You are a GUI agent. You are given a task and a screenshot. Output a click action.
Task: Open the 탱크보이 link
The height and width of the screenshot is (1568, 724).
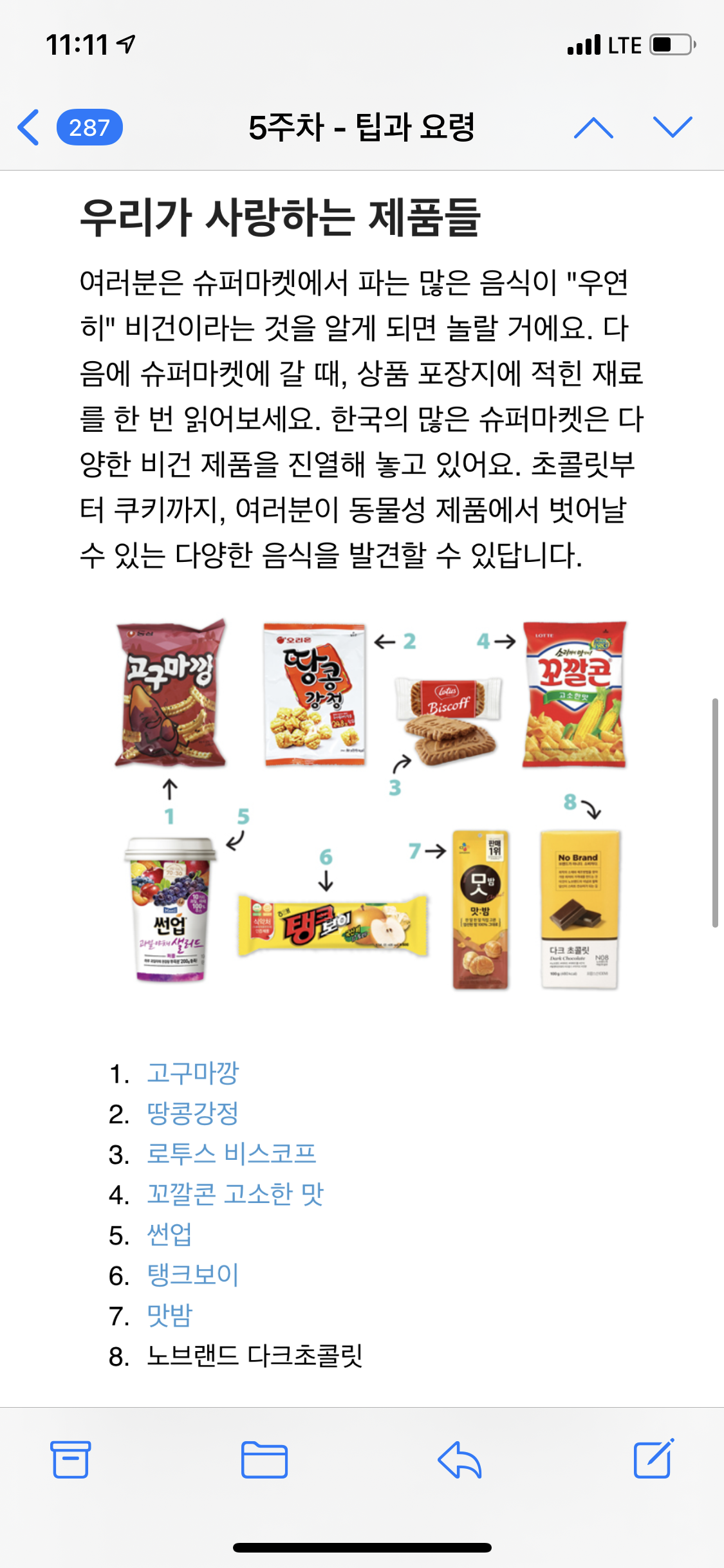pos(193,1275)
